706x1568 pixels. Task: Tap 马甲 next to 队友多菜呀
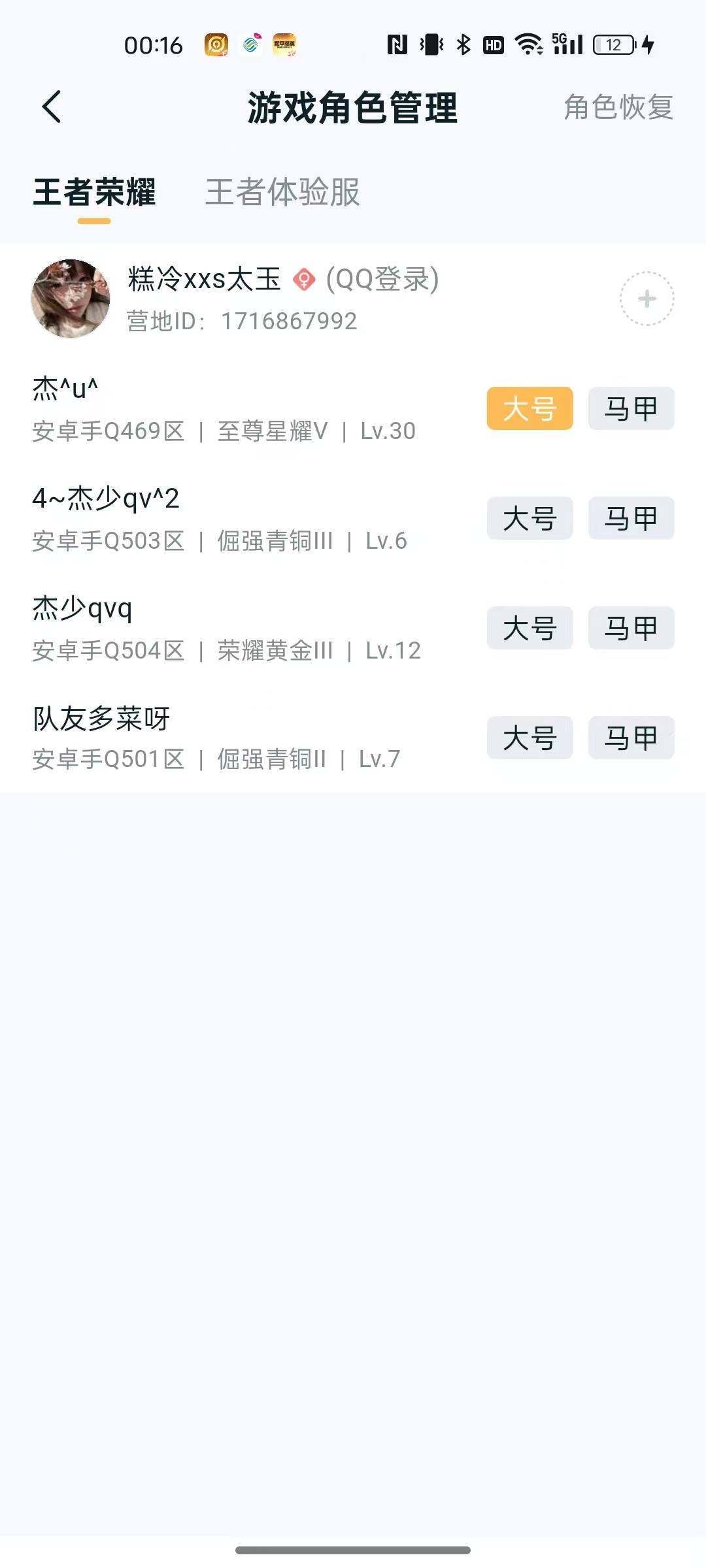click(630, 738)
